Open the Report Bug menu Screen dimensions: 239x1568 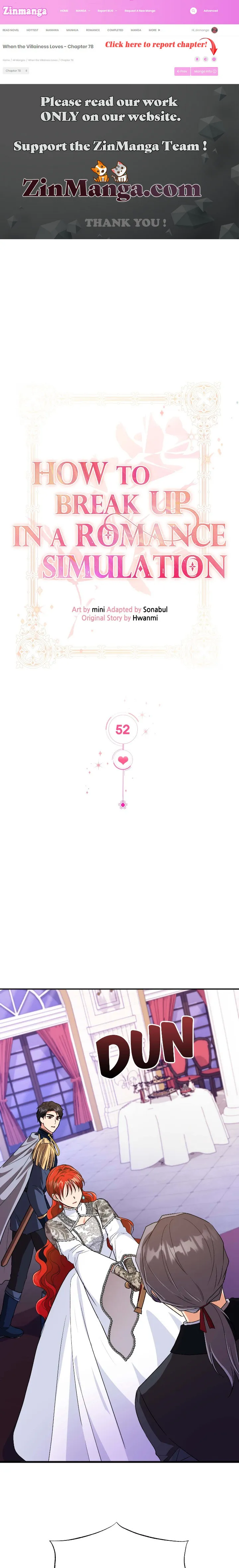click(x=107, y=11)
